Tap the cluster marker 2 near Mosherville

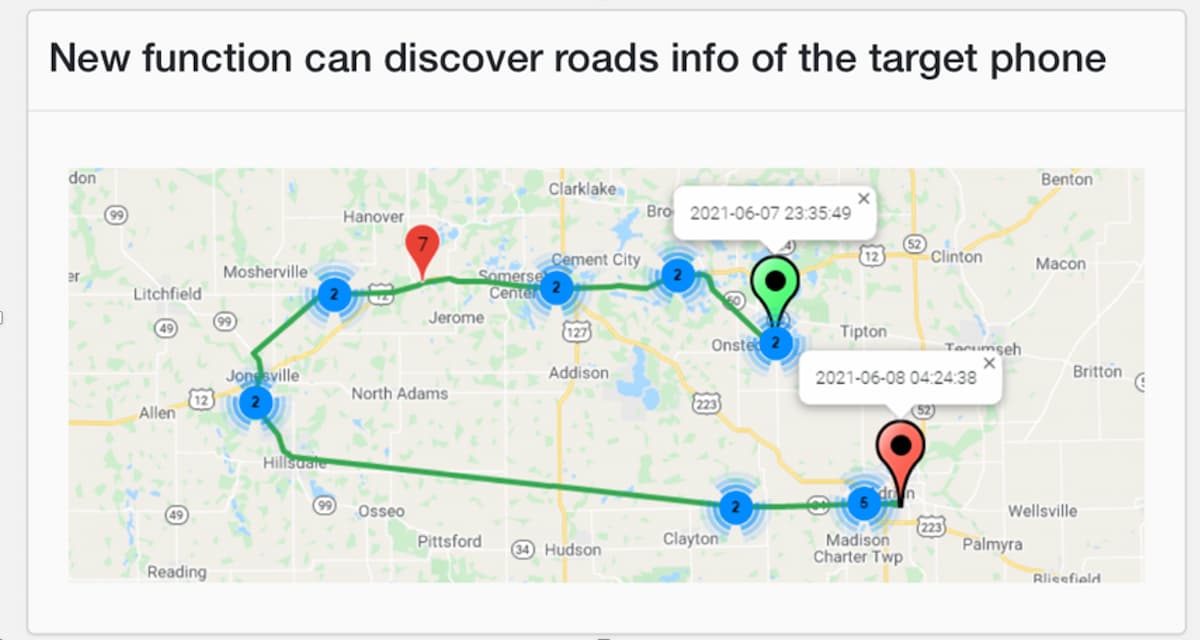334,294
